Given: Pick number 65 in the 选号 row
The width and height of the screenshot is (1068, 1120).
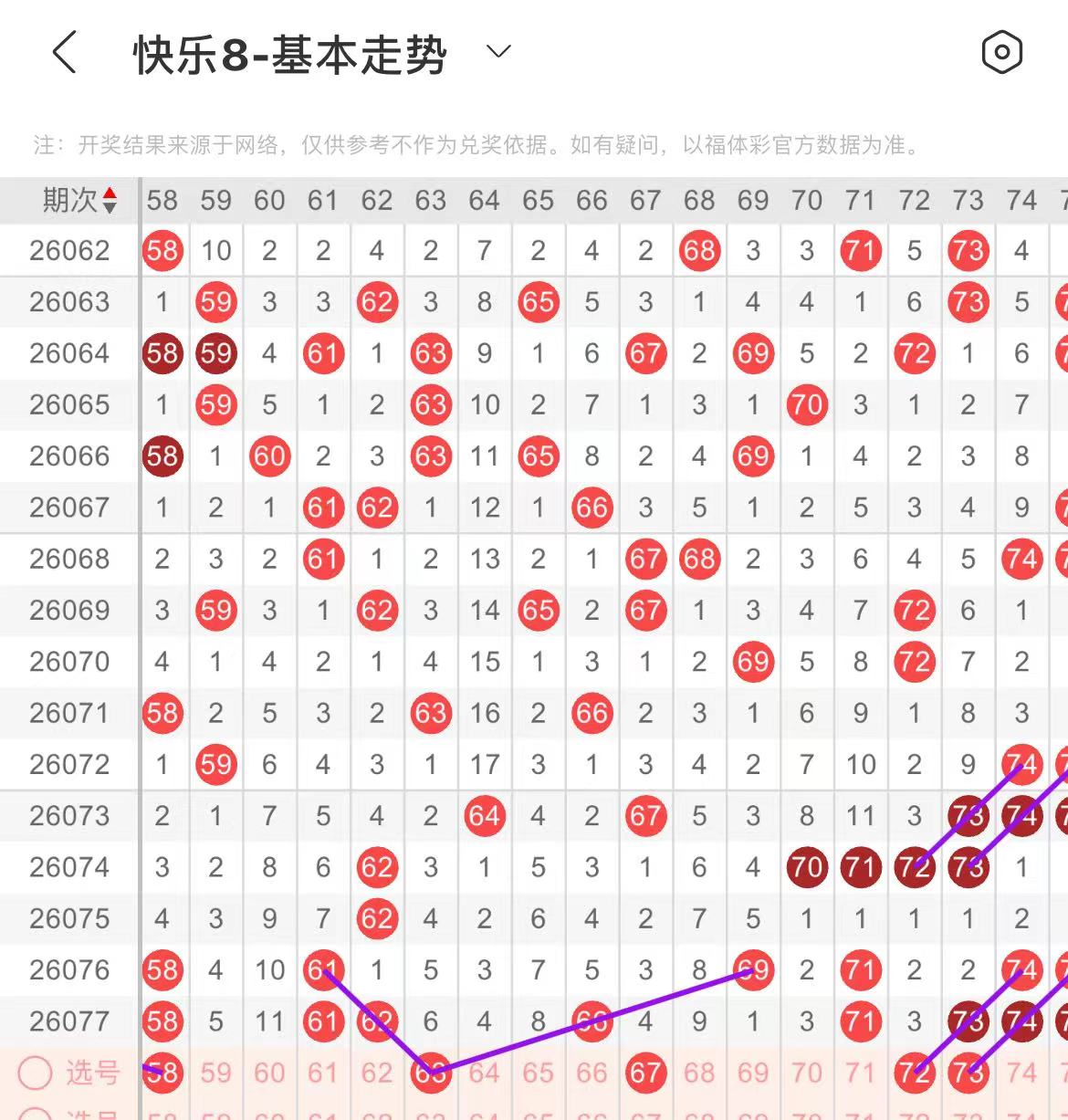Looking at the screenshot, I should coord(539,1073).
